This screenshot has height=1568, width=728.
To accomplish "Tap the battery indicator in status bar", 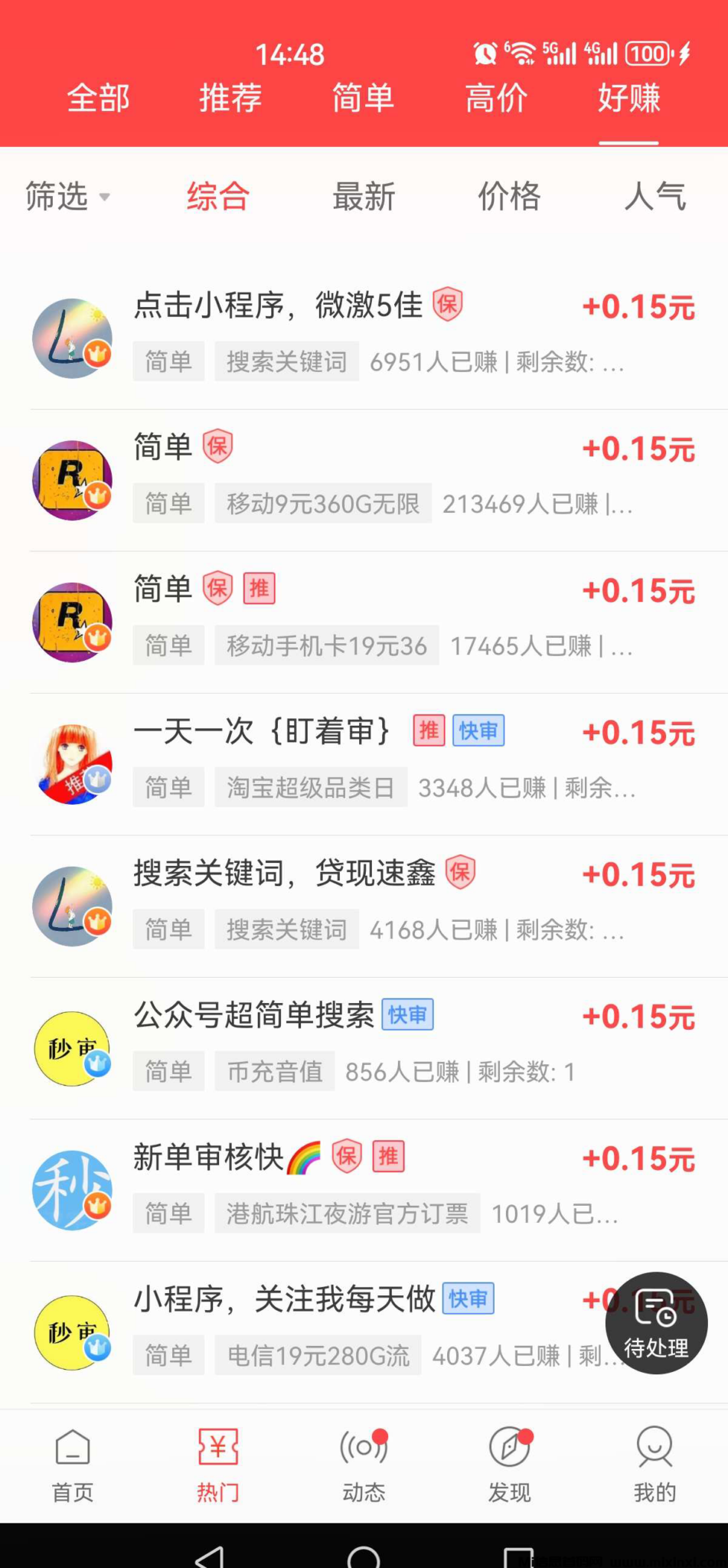I will click(x=647, y=54).
